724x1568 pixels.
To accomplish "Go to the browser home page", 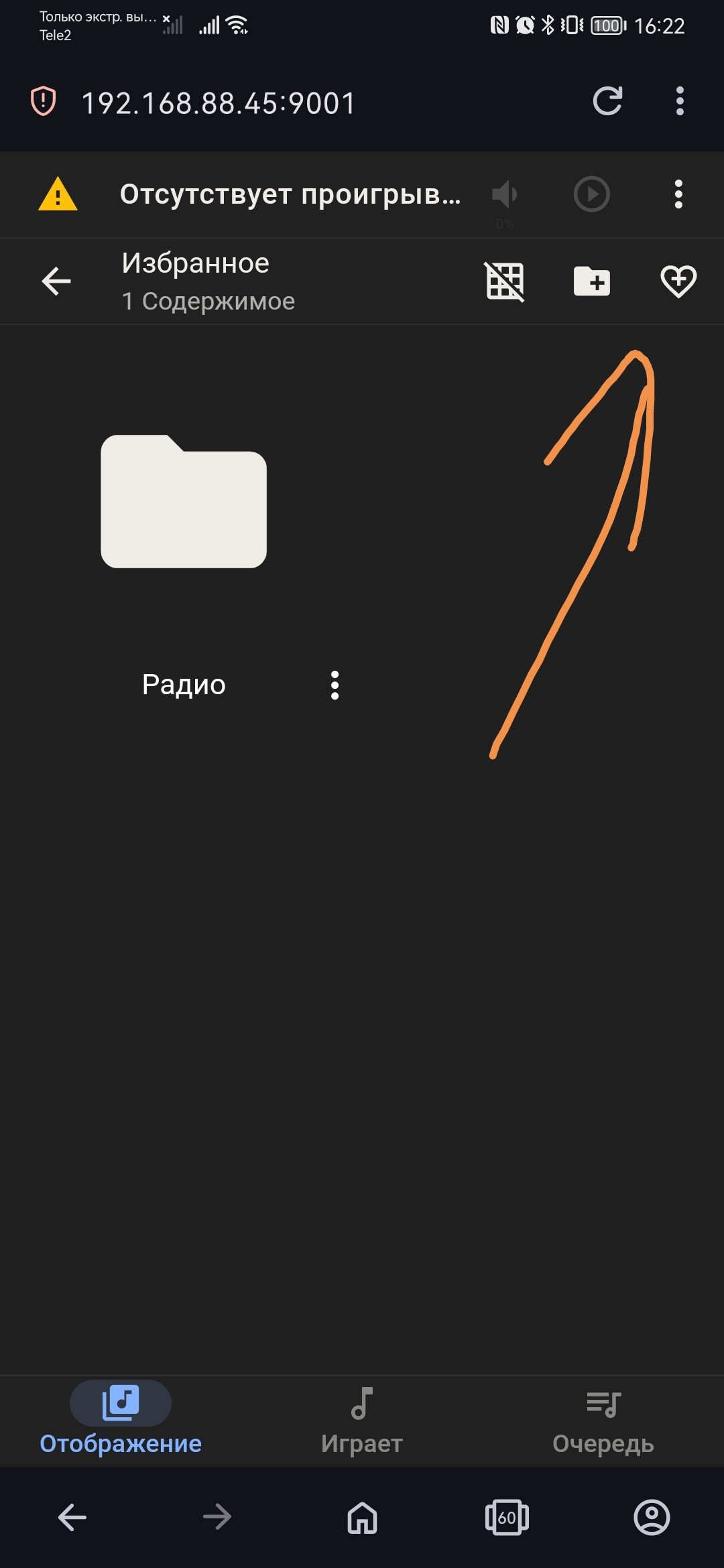I will pyautogui.click(x=362, y=1518).
